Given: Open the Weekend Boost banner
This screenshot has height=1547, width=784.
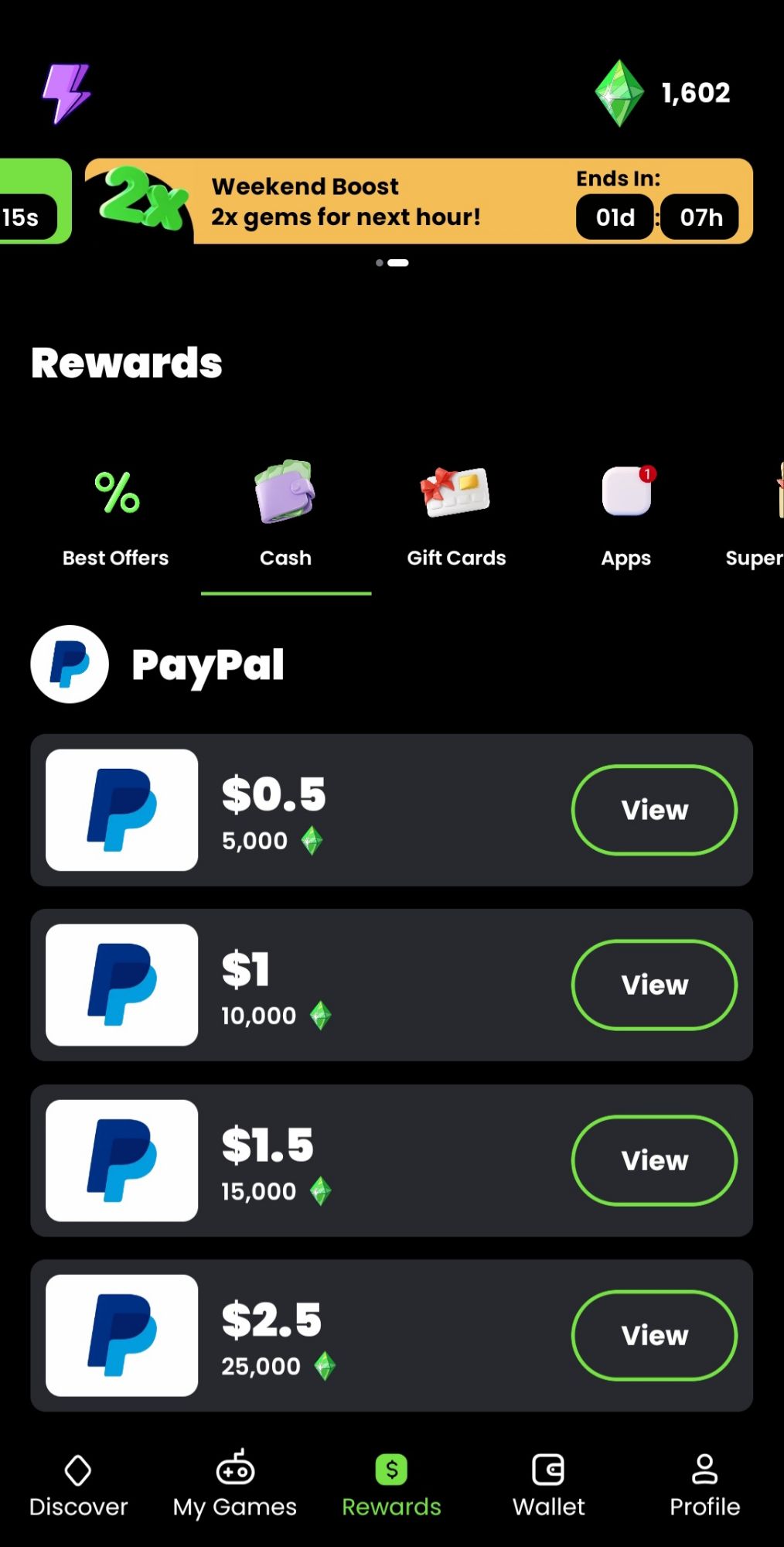Looking at the screenshot, I should [x=418, y=201].
